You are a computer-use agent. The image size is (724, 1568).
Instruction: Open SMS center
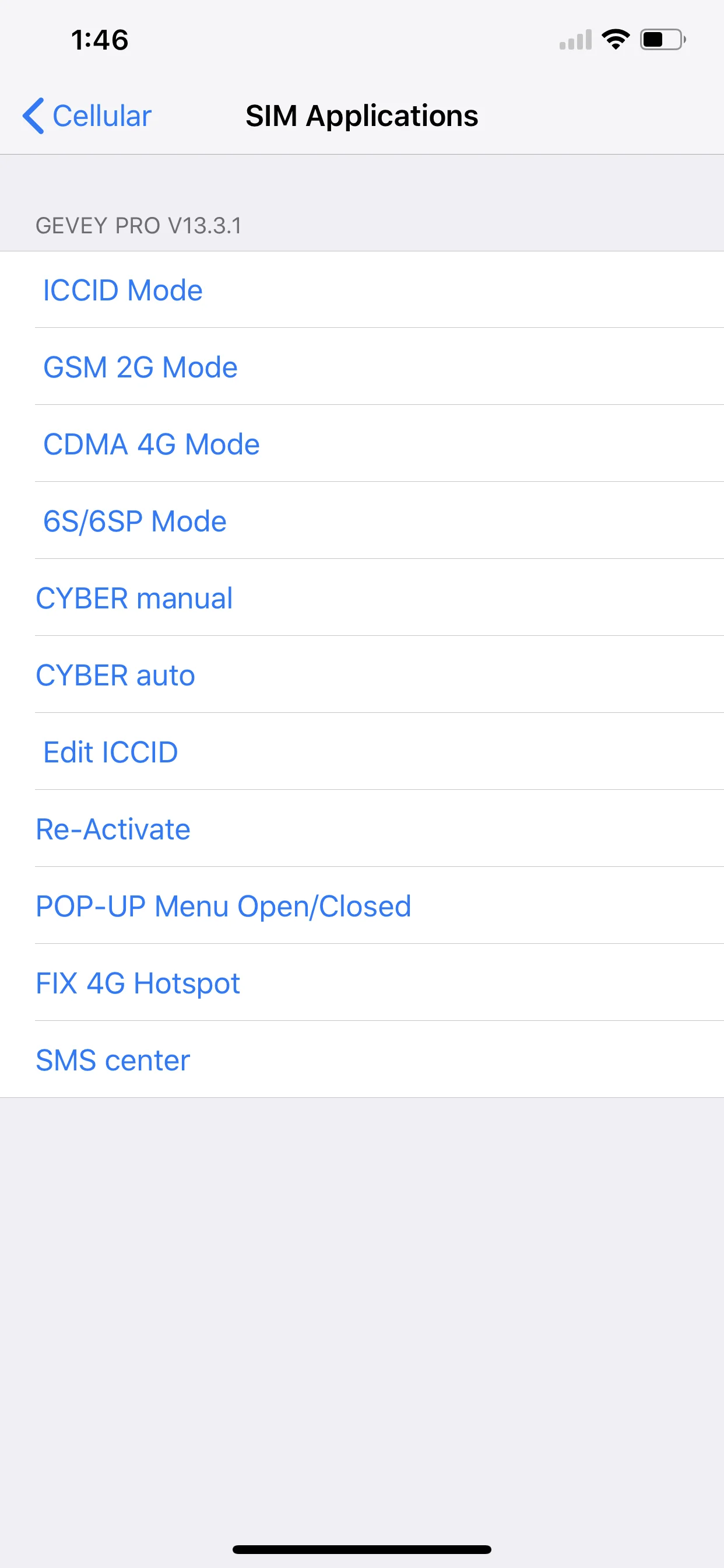pos(113,1060)
